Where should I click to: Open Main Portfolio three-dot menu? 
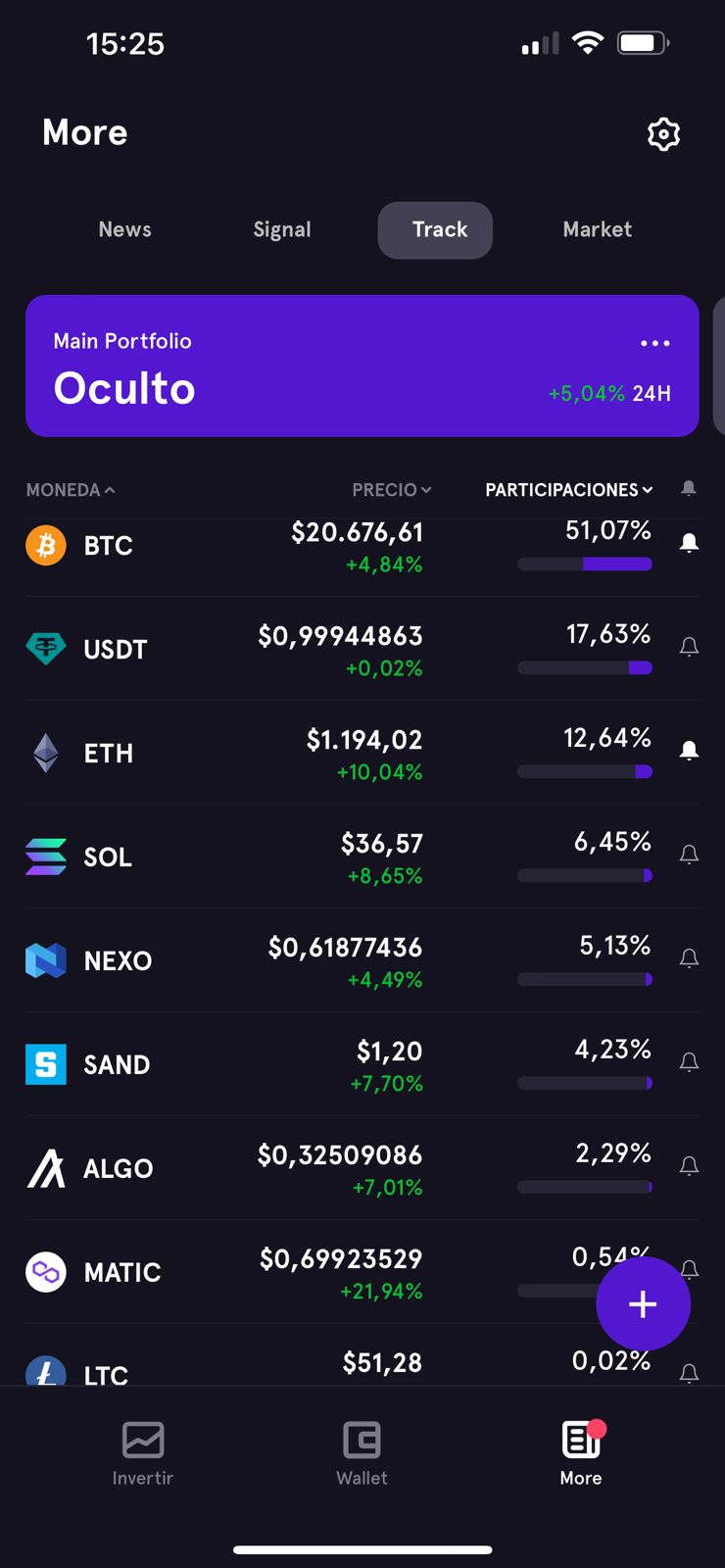point(654,343)
